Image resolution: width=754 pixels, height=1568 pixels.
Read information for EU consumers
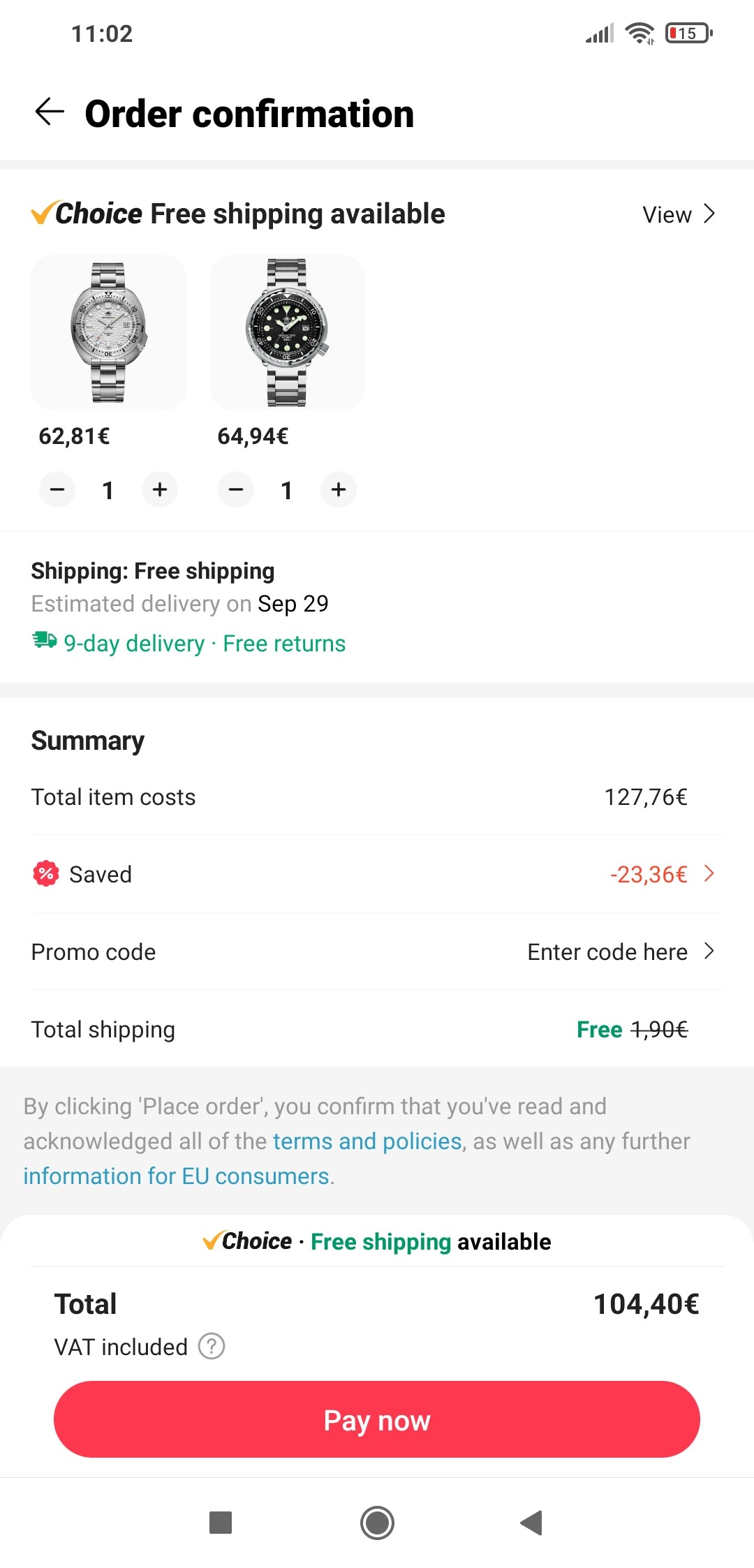(176, 1176)
